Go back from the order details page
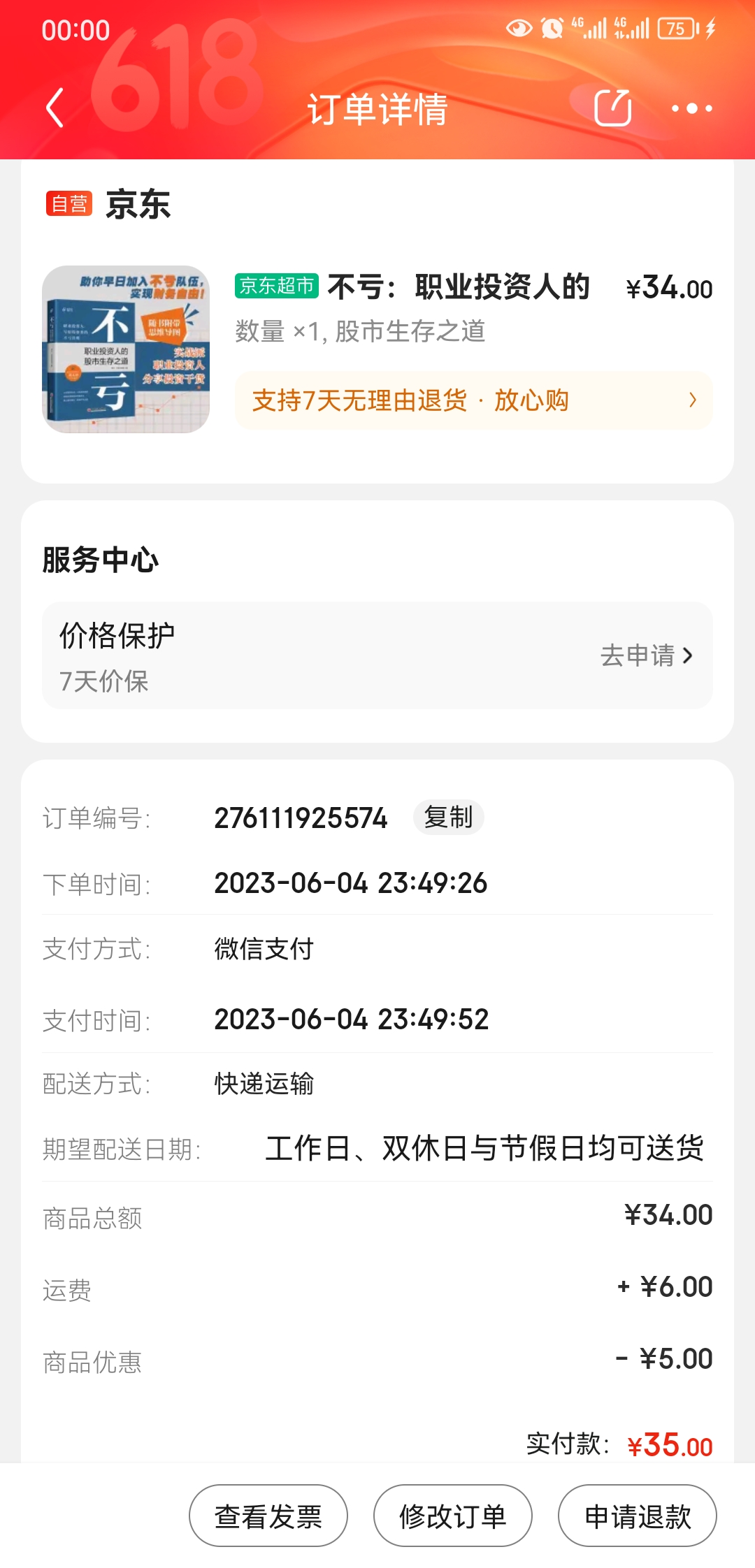755x1568 pixels. 55,108
